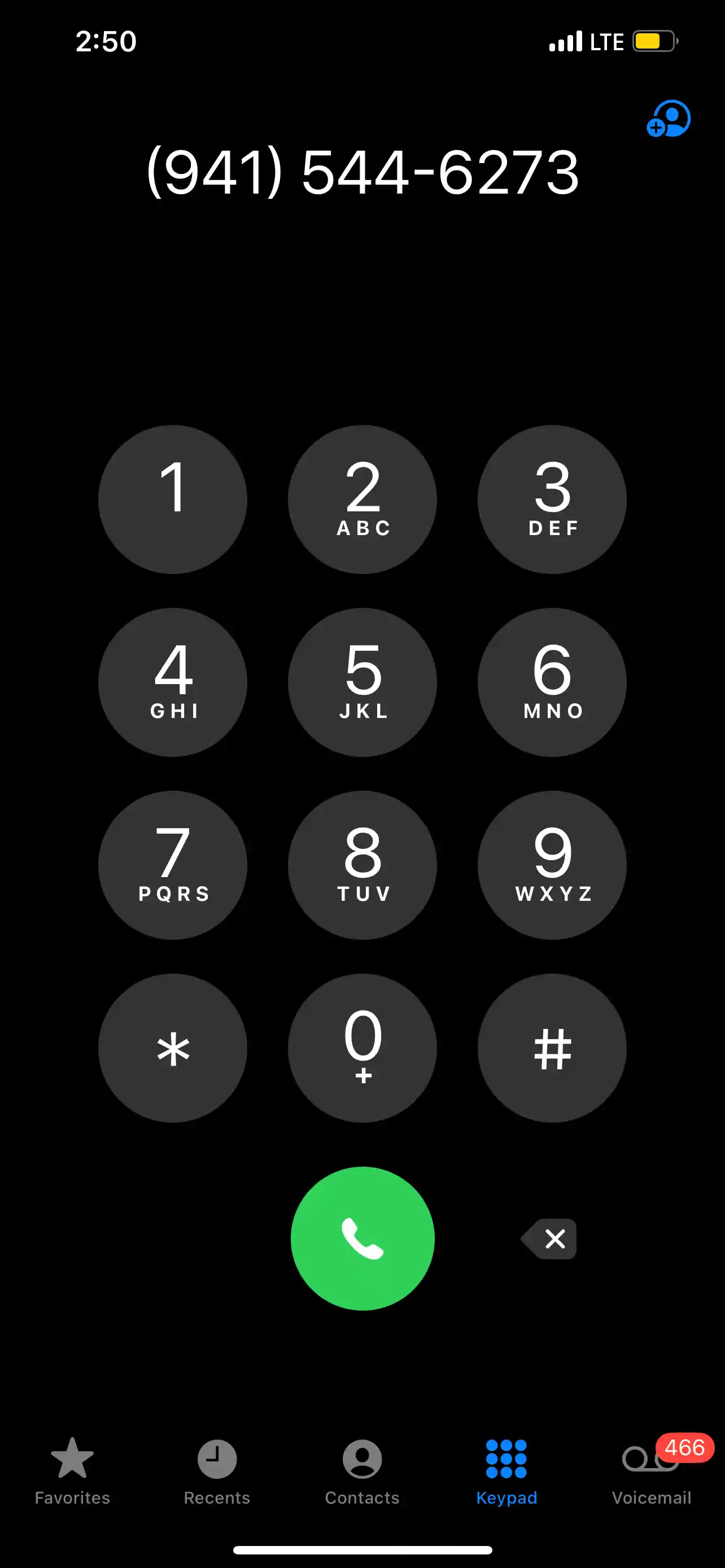Tap the 4 GHI key
Viewport: 725px width, 1568px height.
pyautogui.click(x=173, y=682)
